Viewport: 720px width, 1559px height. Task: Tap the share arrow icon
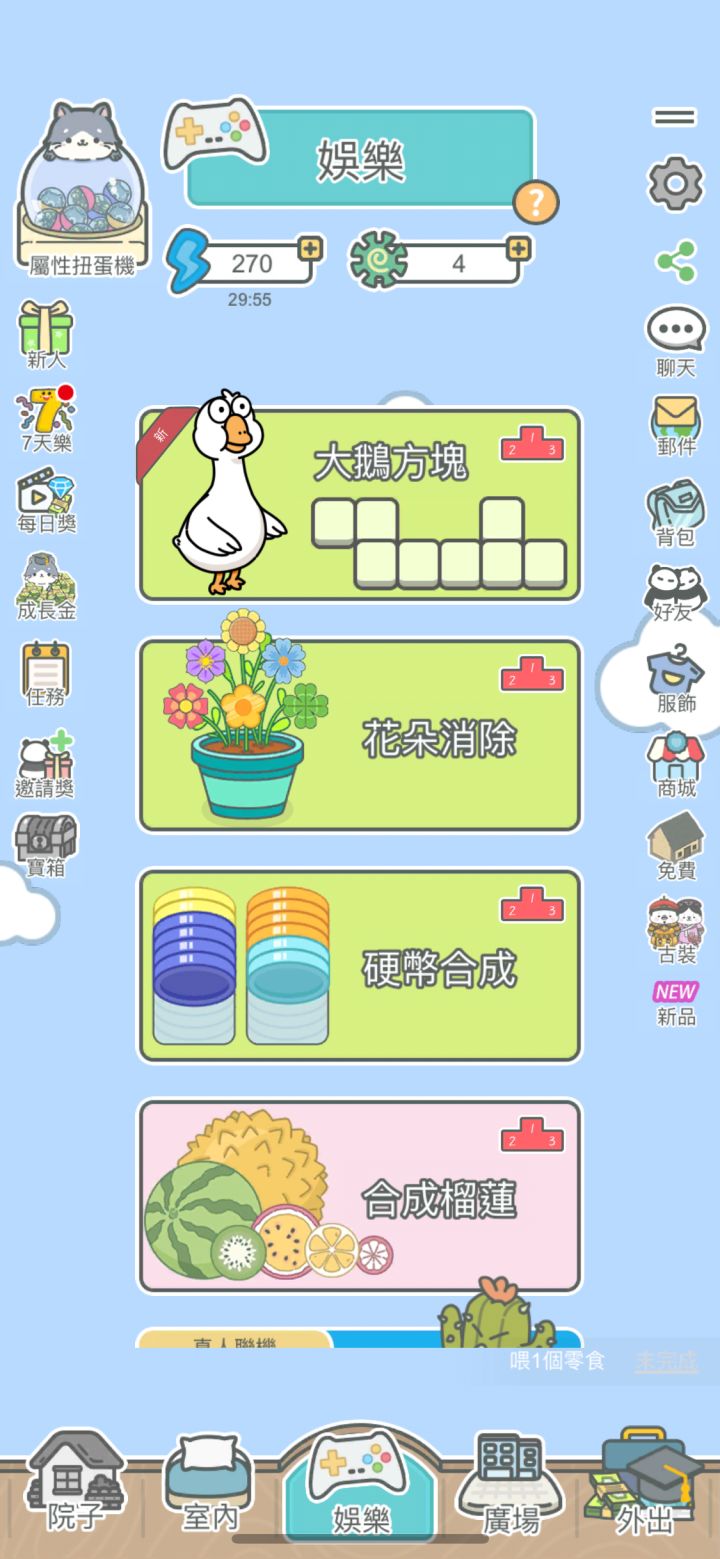[673, 260]
